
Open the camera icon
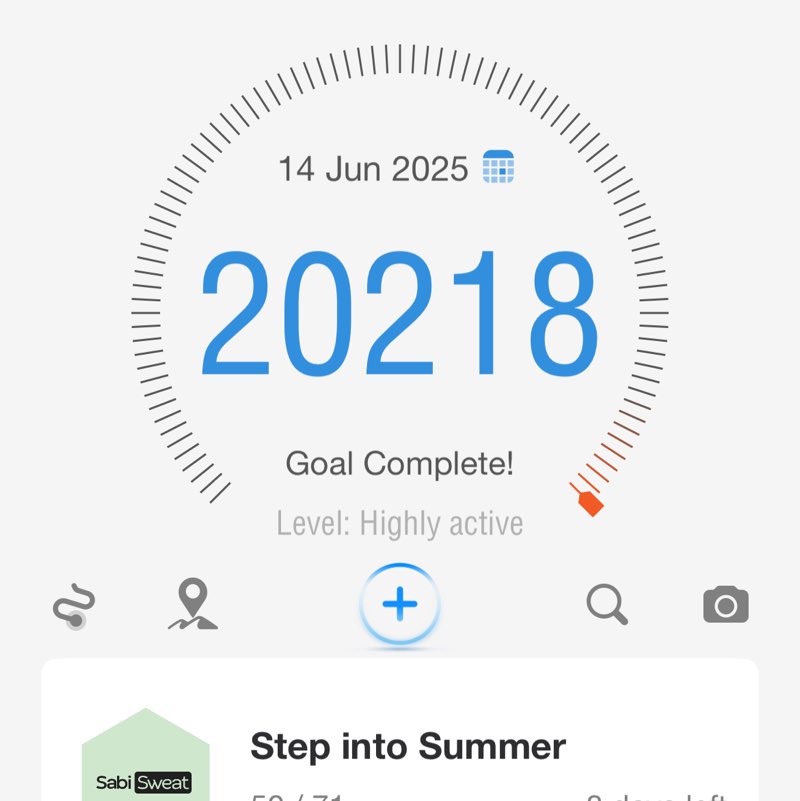726,605
